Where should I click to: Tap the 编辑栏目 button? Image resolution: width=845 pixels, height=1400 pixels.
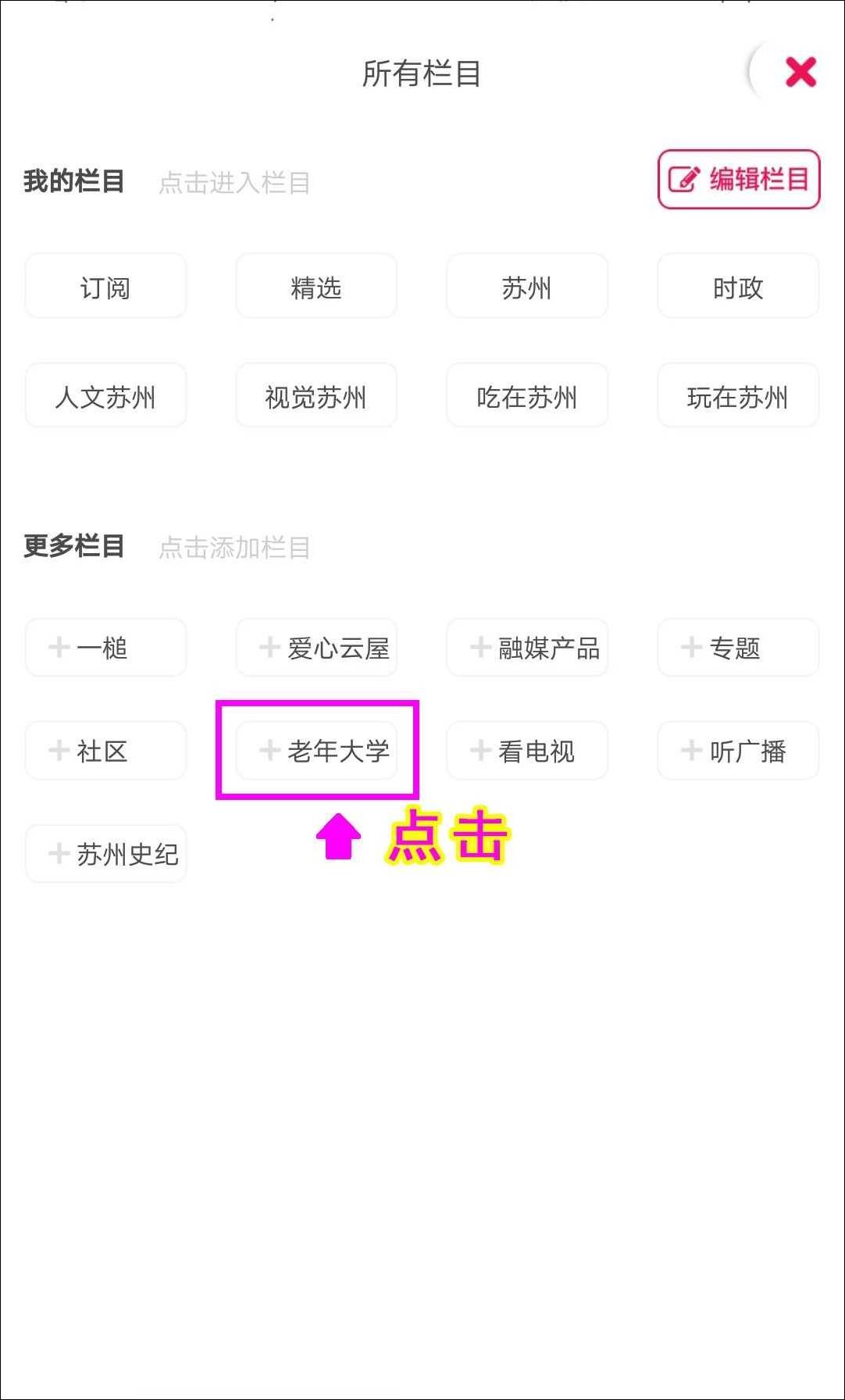tap(738, 180)
